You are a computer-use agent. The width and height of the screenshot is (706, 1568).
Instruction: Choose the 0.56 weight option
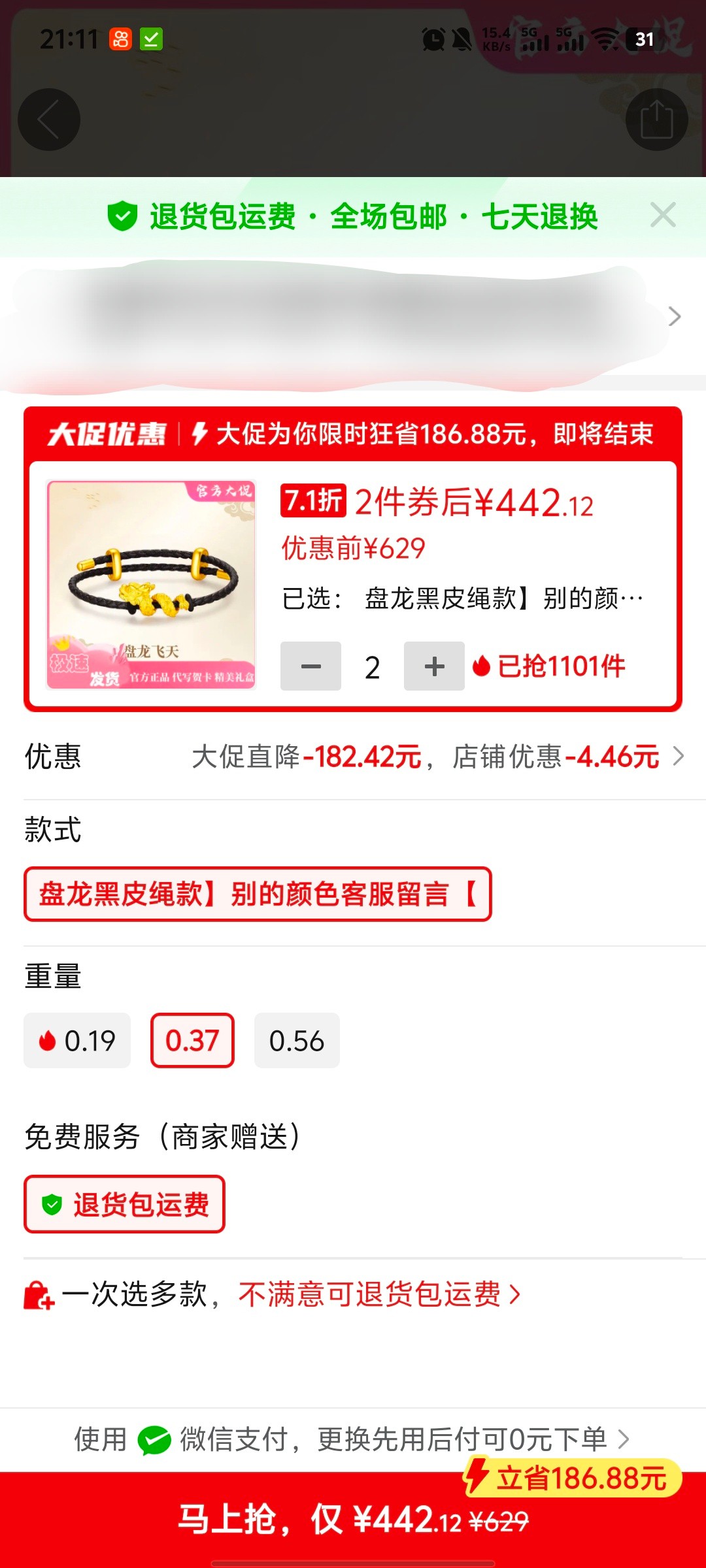(297, 1040)
